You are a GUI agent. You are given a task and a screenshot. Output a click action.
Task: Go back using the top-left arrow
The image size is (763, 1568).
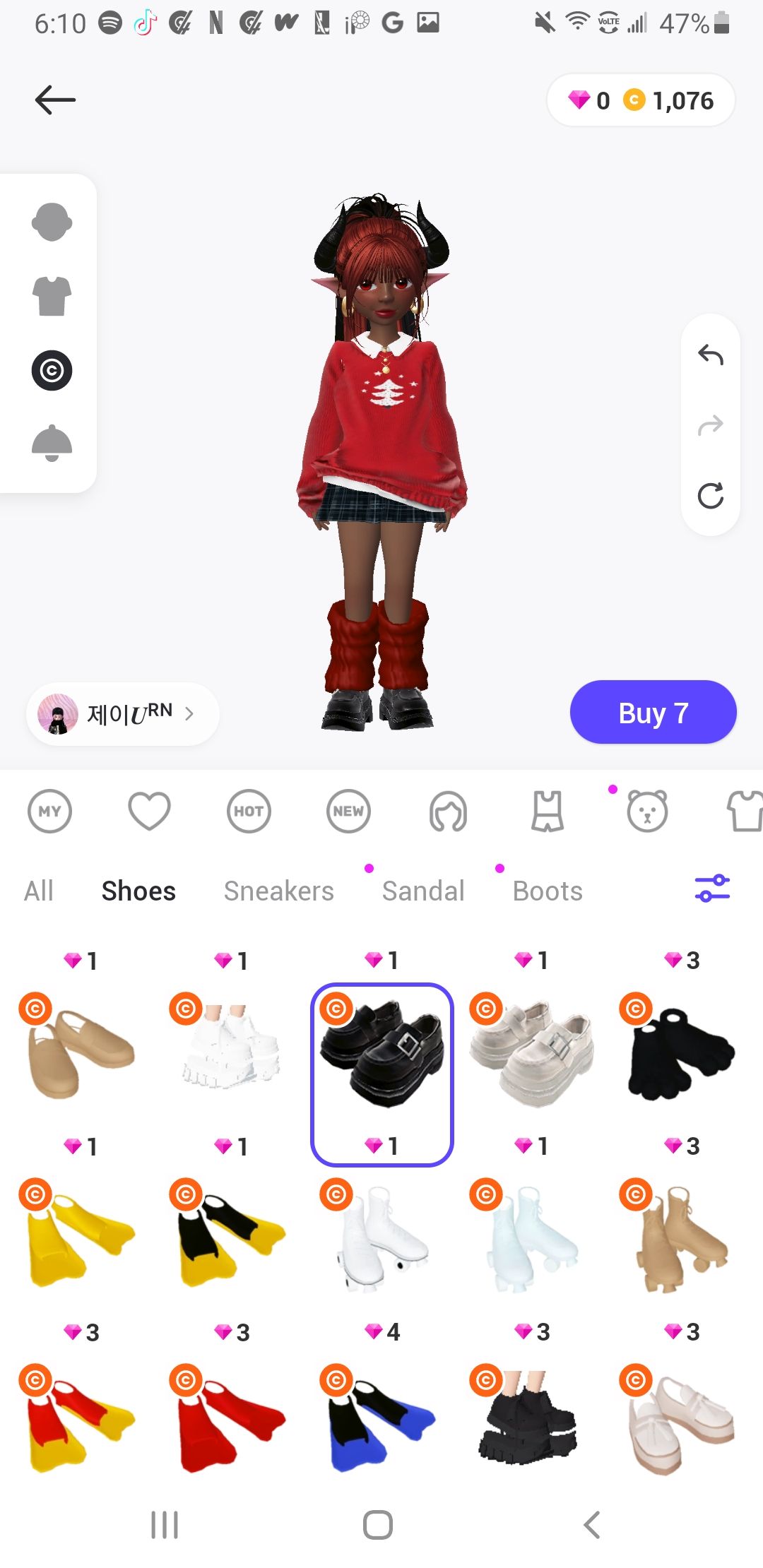(55, 100)
